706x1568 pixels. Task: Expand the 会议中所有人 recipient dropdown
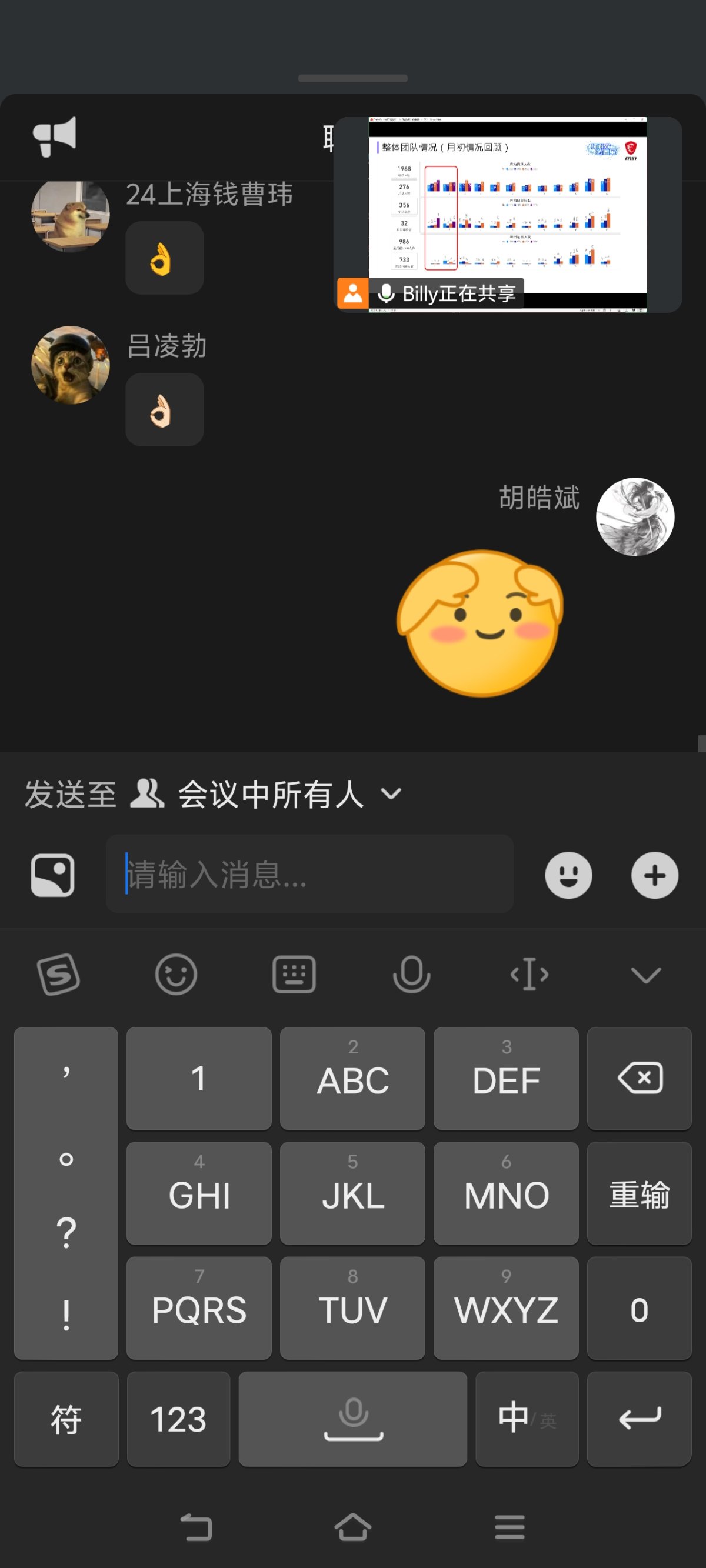click(392, 793)
